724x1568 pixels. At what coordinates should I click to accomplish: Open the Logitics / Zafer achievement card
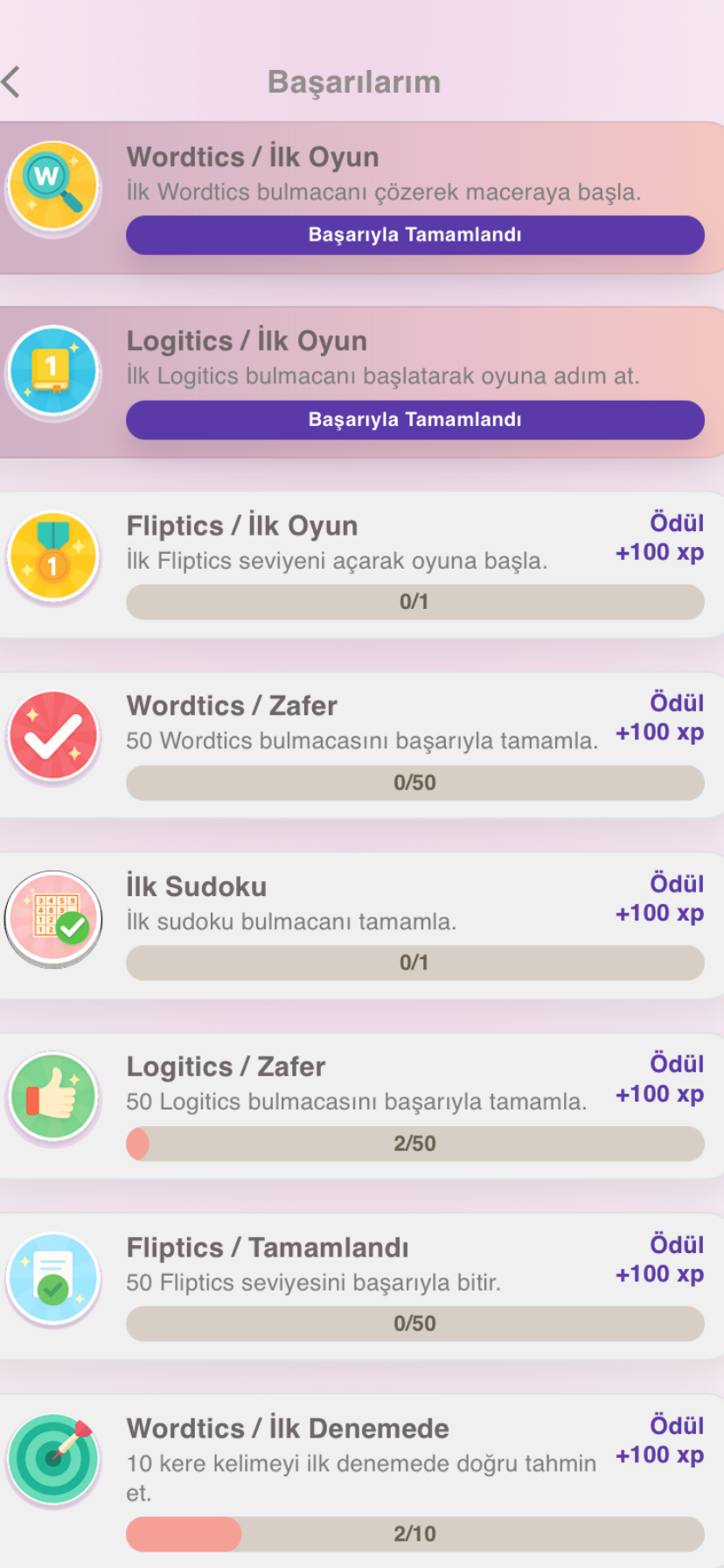point(362,1099)
